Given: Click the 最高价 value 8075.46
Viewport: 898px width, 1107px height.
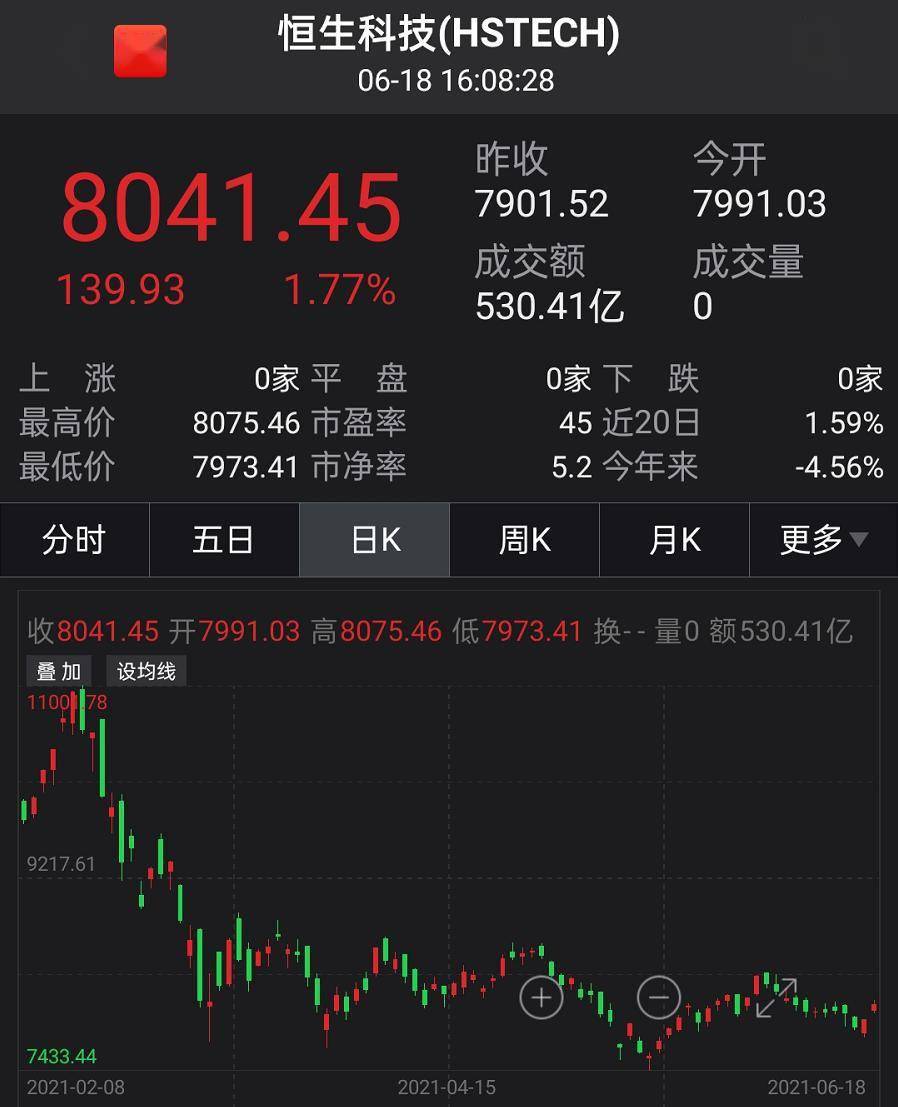Looking at the screenshot, I should click(247, 423).
